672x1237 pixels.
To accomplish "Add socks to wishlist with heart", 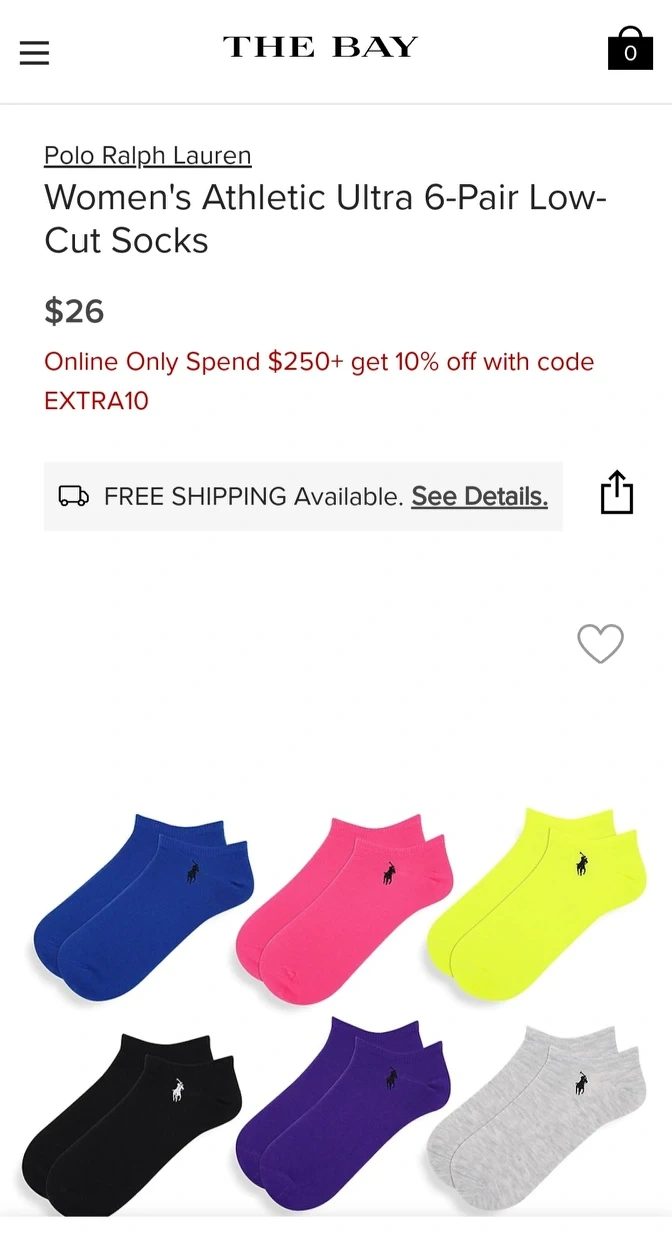I will [x=601, y=643].
